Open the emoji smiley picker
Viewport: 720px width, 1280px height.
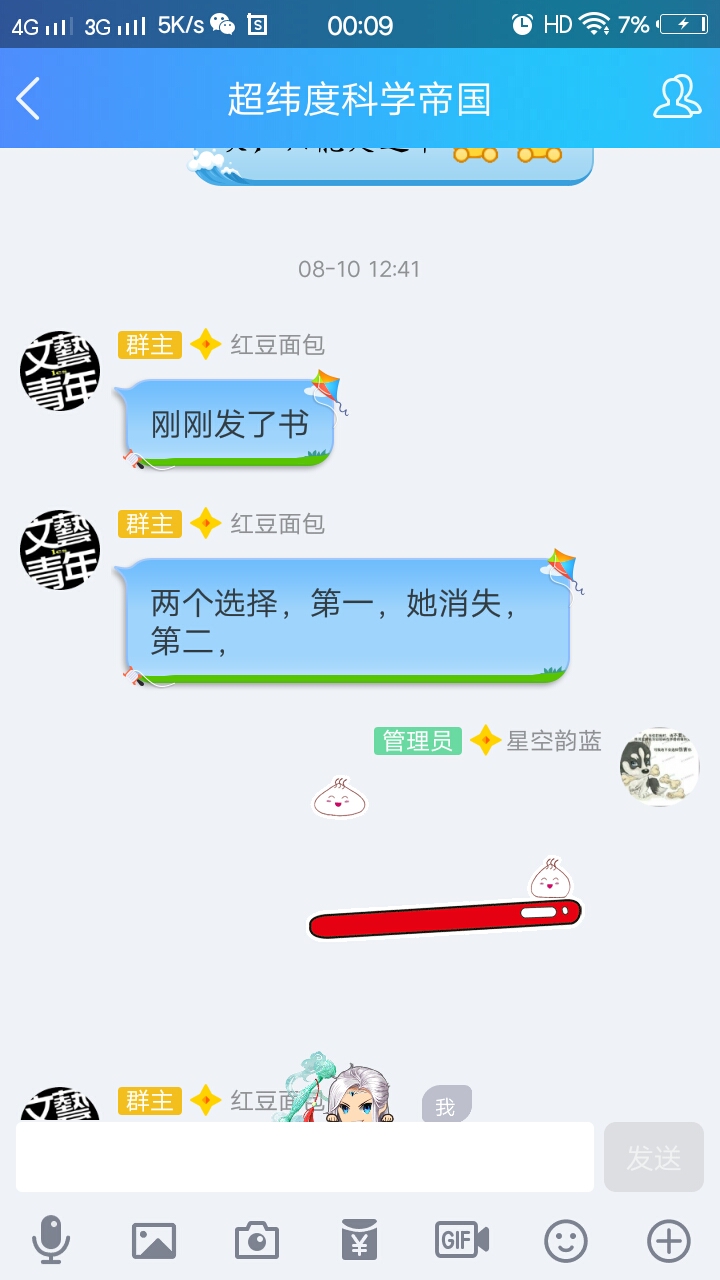pyautogui.click(x=566, y=1241)
